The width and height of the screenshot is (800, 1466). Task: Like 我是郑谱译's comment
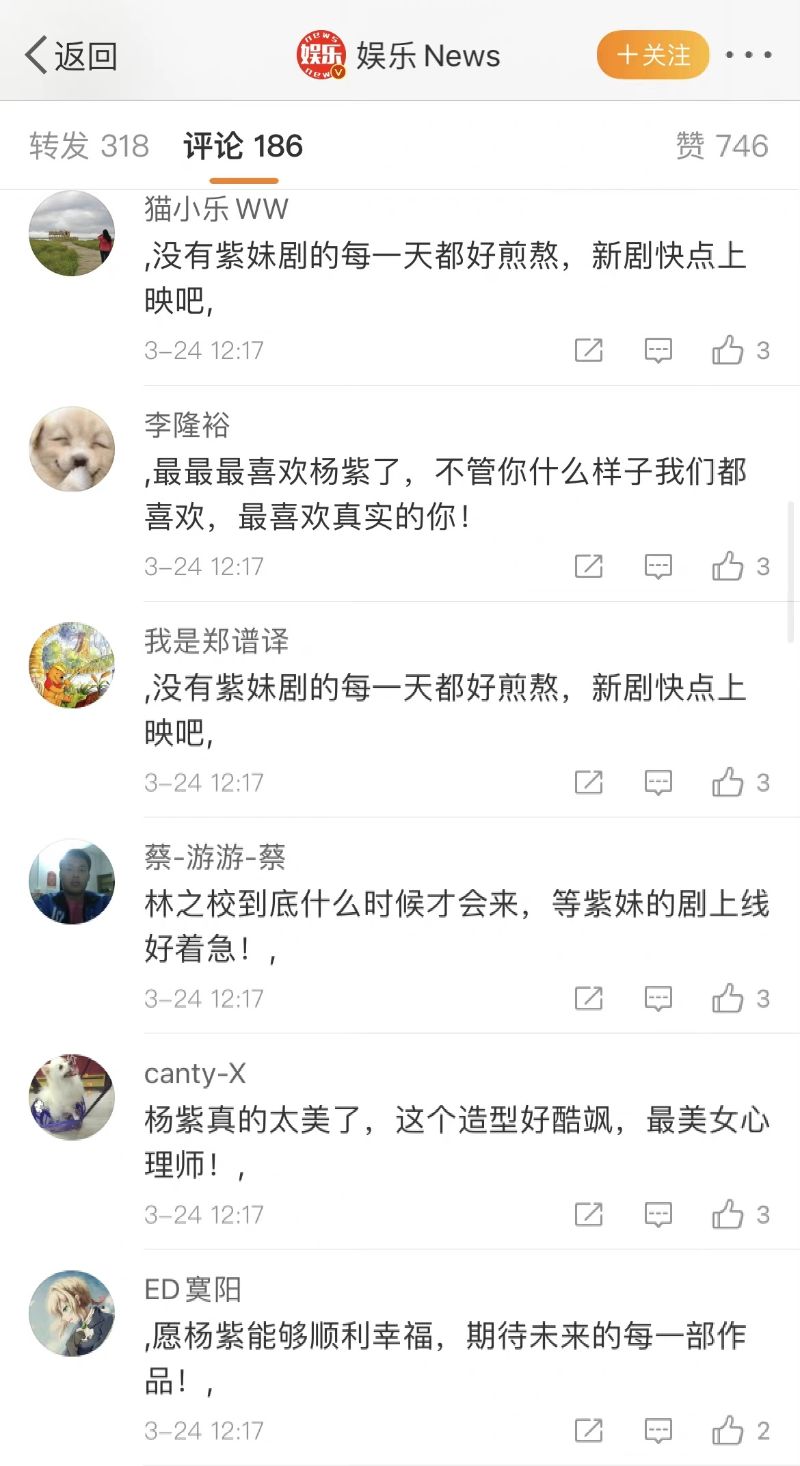tap(728, 782)
